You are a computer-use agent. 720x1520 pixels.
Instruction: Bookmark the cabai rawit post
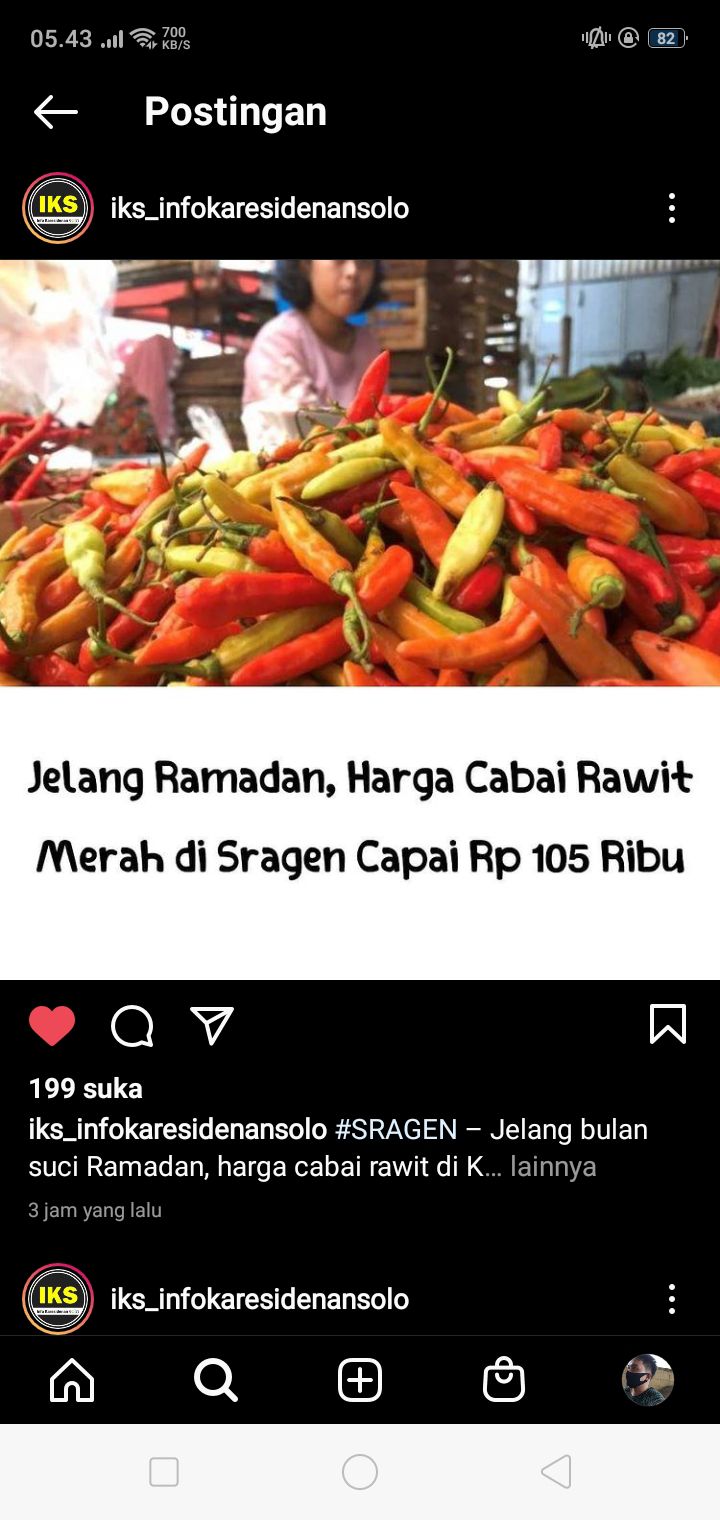click(667, 1024)
